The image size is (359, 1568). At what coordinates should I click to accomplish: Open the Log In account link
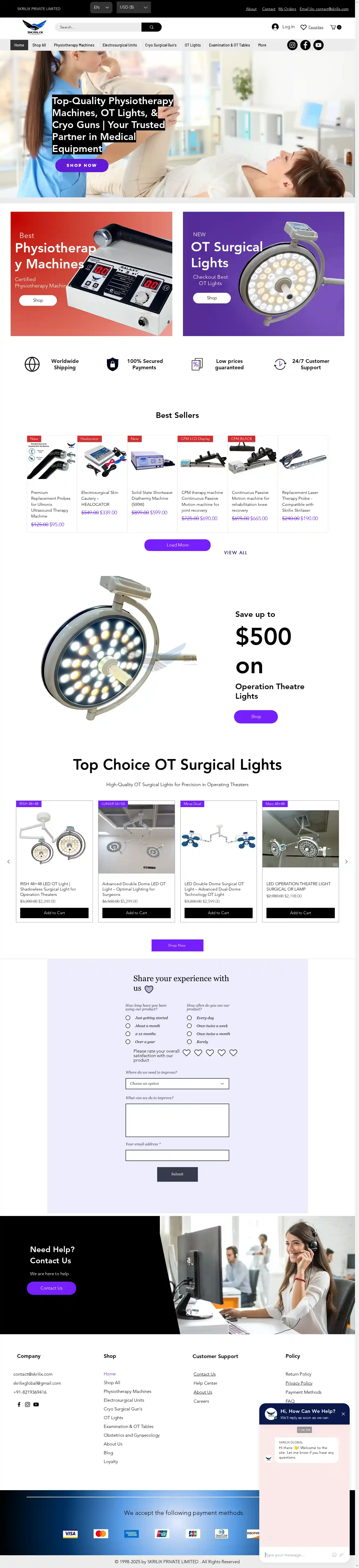click(283, 27)
